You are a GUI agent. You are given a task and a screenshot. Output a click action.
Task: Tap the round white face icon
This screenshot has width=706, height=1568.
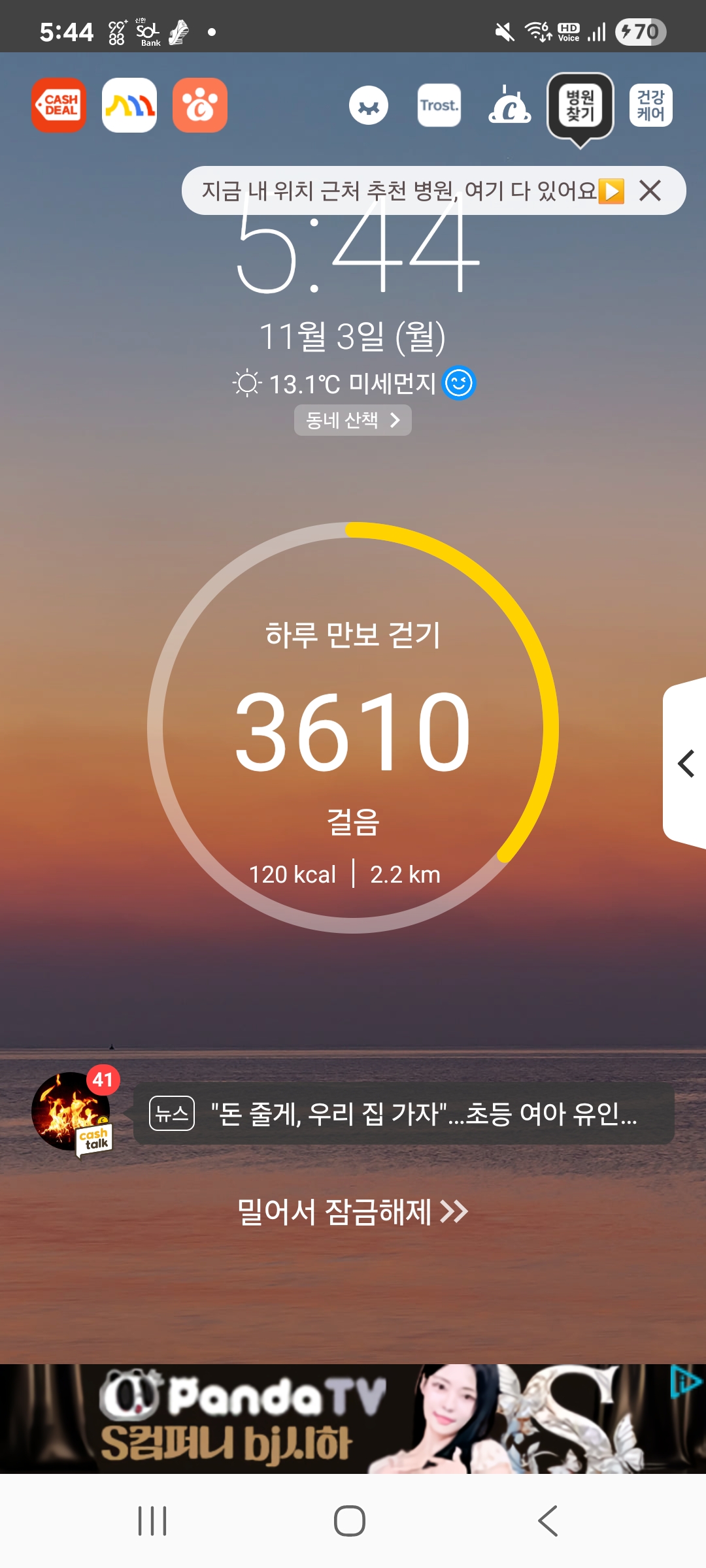coord(369,105)
